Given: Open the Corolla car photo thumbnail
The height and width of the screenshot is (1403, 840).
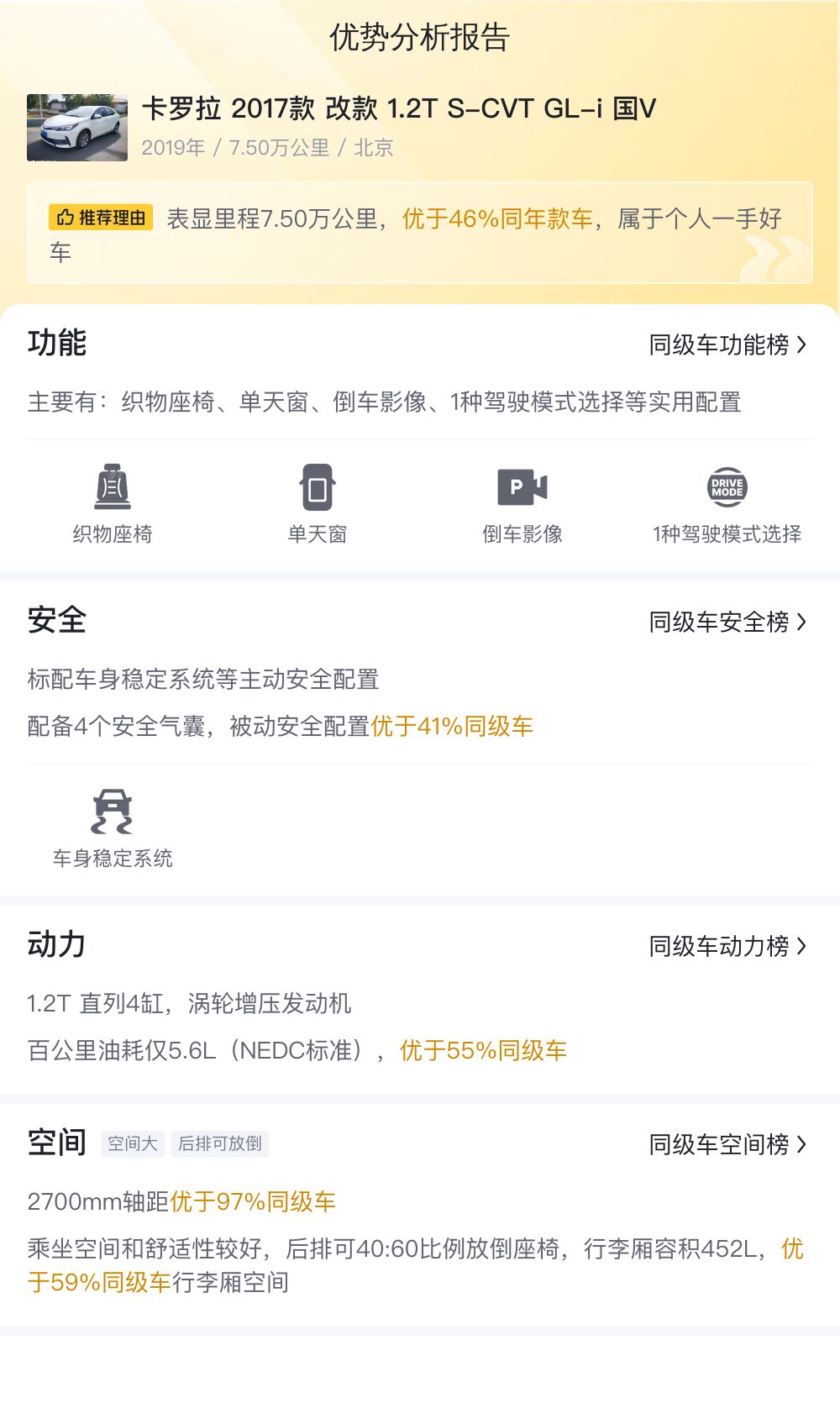Looking at the screenshot, I should [x=76, y=127].
